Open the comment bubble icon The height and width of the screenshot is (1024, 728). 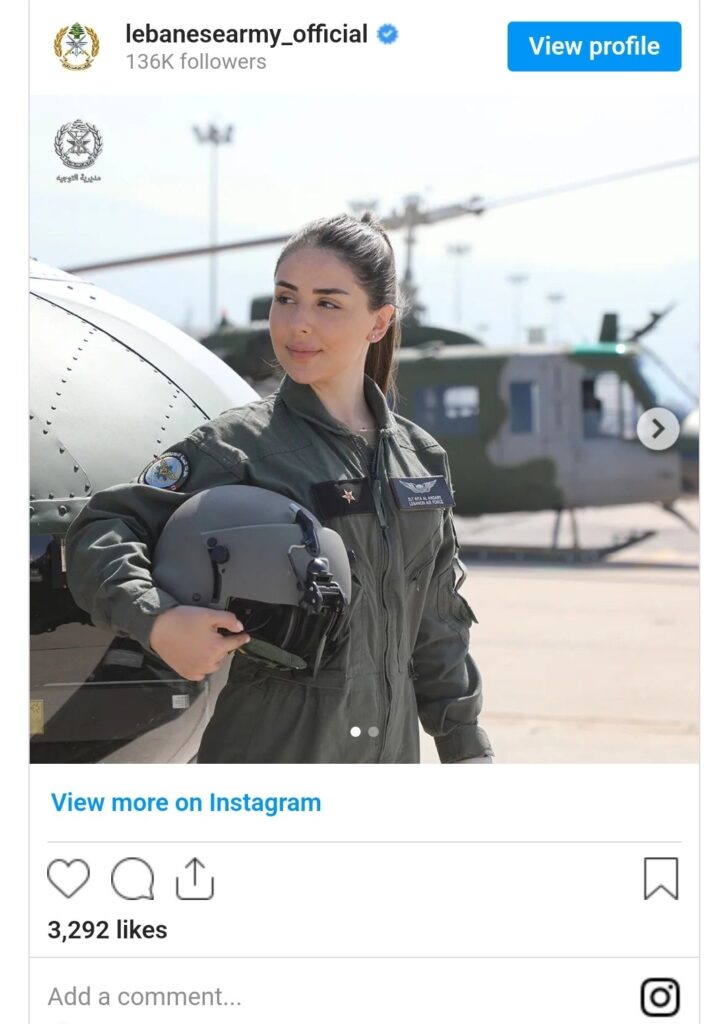(x=132, y=879)
